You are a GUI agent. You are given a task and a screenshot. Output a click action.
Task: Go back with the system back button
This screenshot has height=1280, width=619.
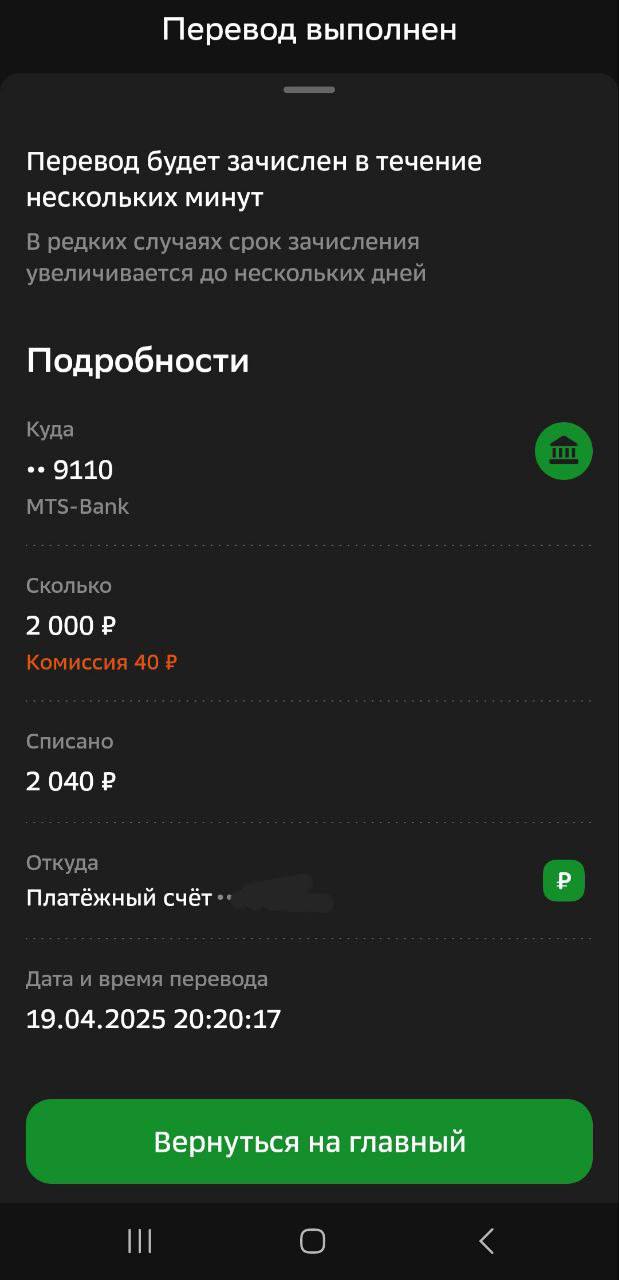[x=486, y=1241]
